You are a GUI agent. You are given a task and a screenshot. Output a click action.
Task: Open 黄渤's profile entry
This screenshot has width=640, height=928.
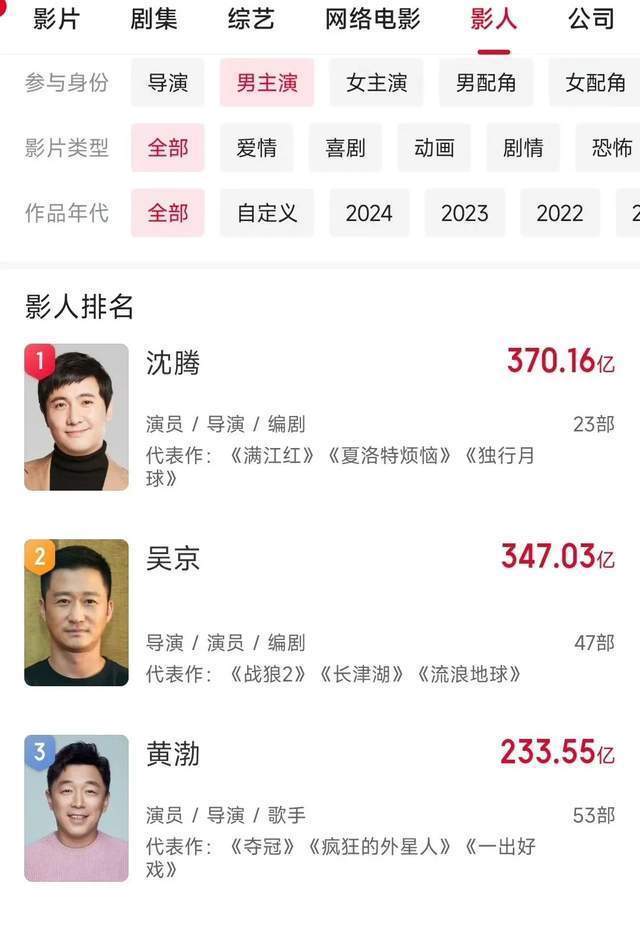click(173, 755)
